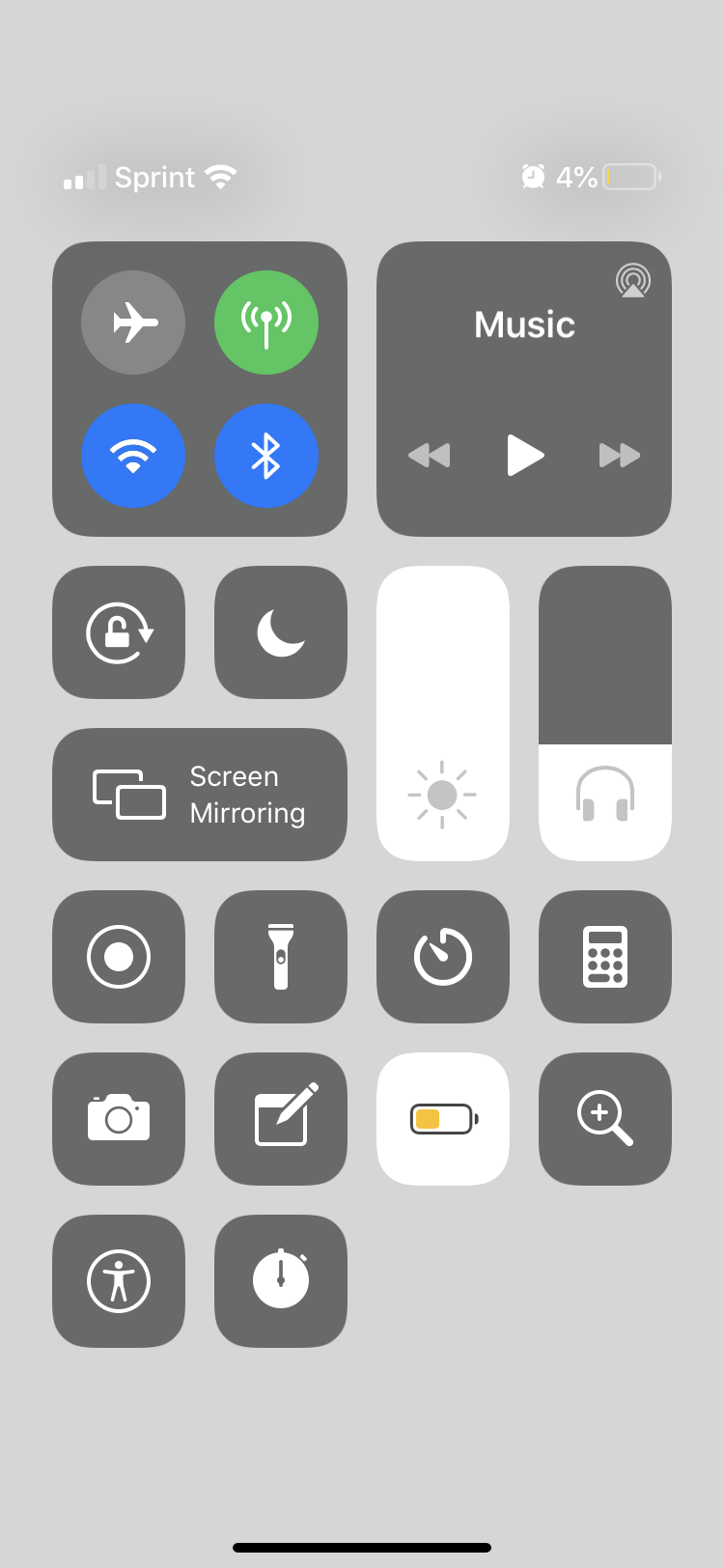
Task: Enable Do Not Disturb
Action: tap(281, 632)
